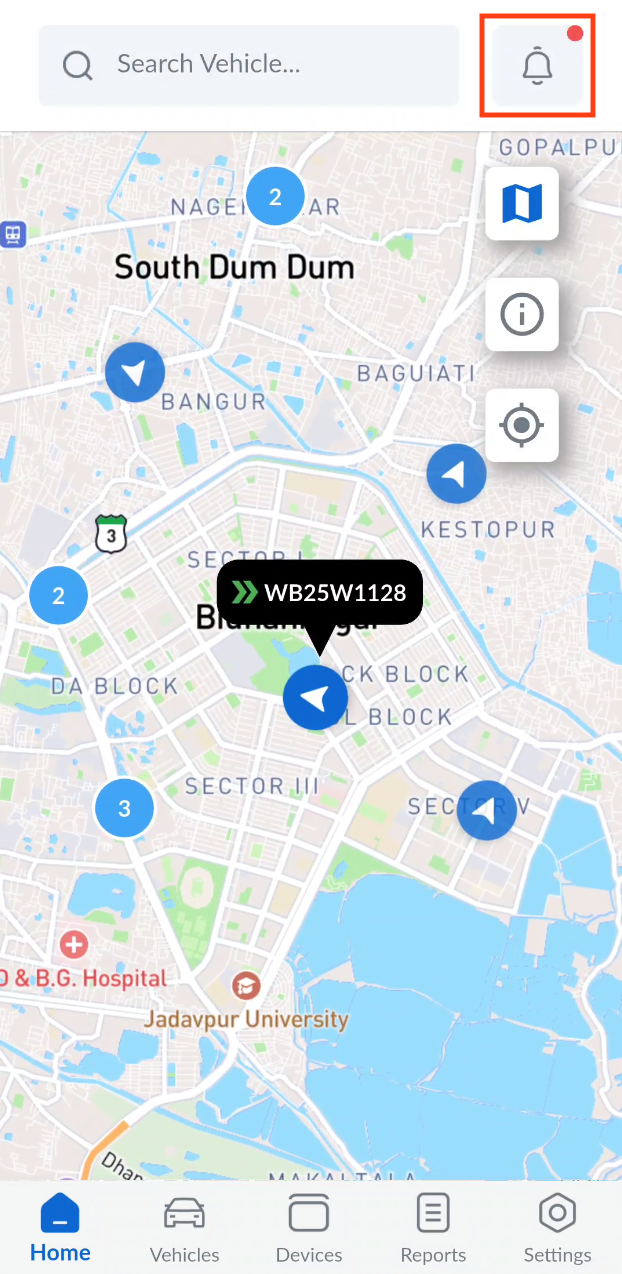Tap the Search Vehicle field

248,66
